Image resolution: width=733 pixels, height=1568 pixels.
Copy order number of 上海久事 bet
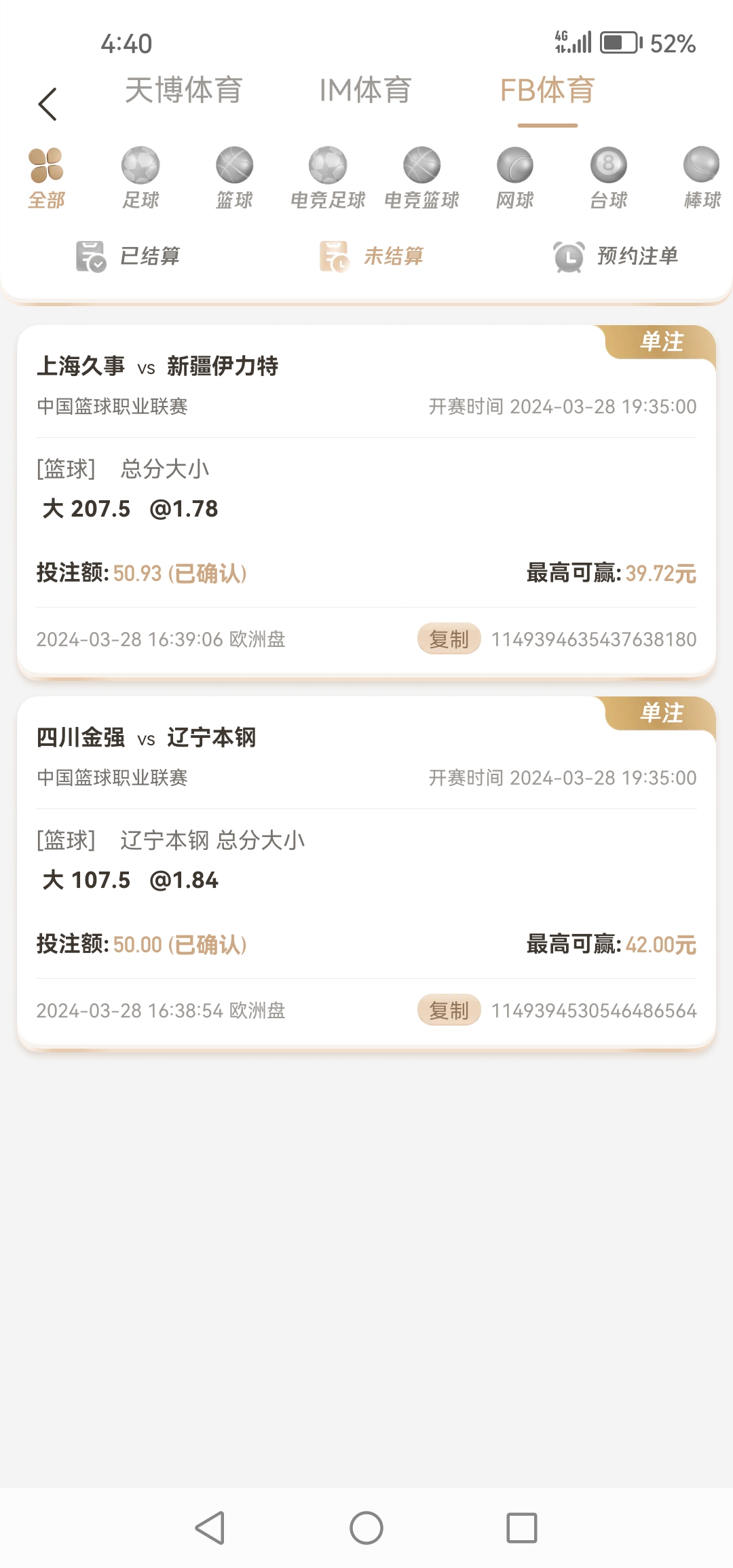tap(449, 639)
